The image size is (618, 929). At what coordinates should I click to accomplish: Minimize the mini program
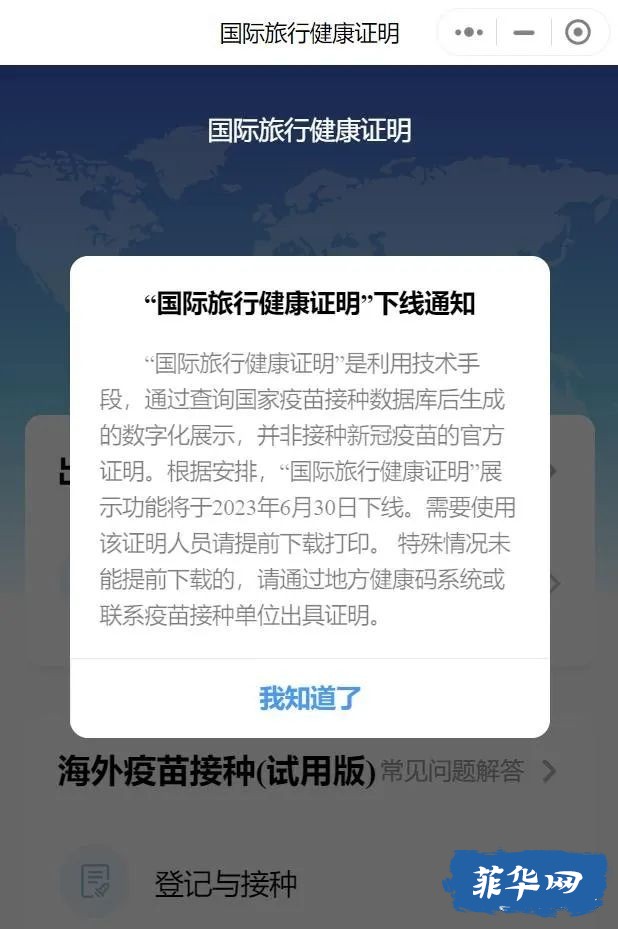523,32
